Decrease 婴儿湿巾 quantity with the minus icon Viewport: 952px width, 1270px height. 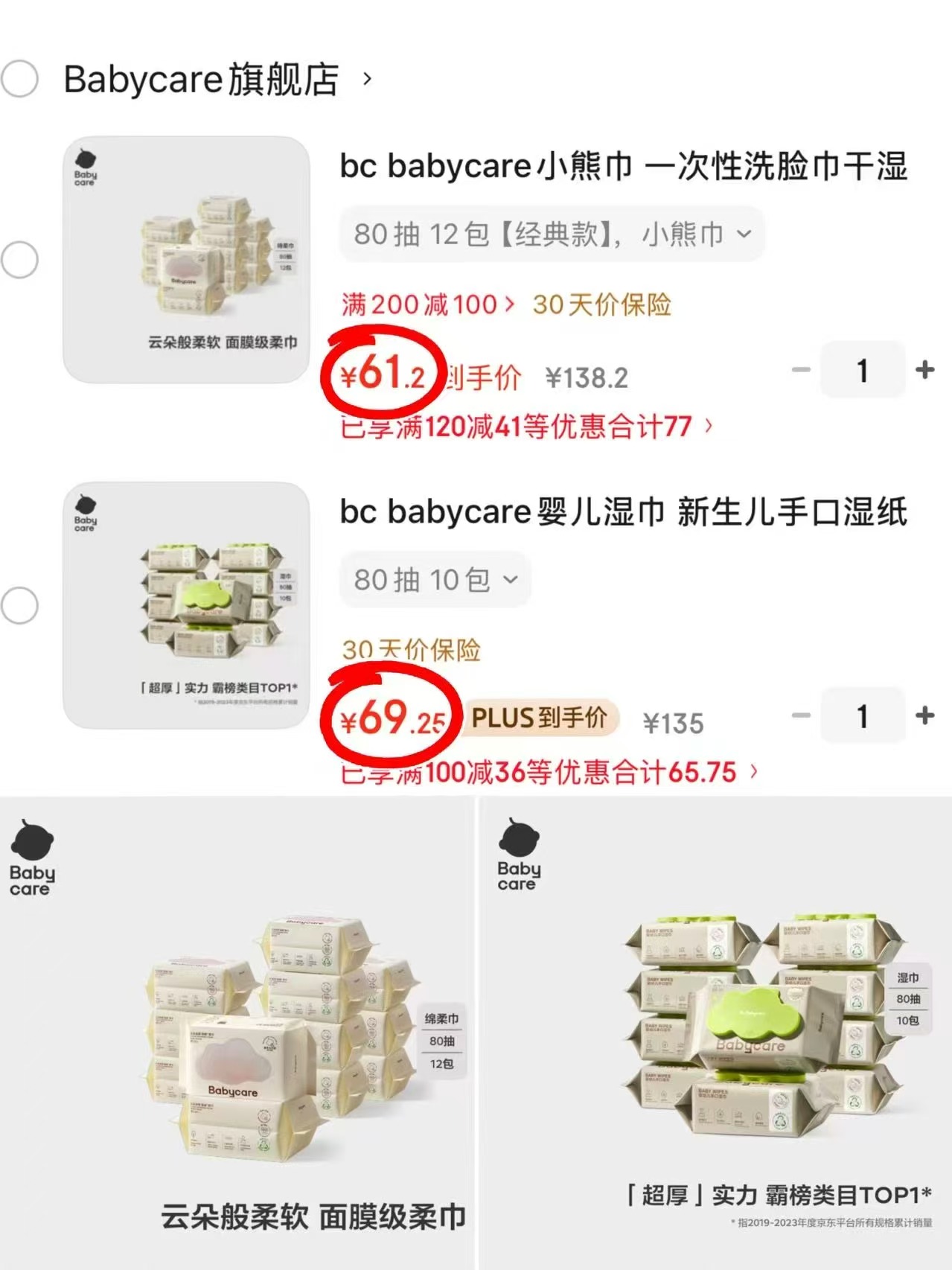800,717
